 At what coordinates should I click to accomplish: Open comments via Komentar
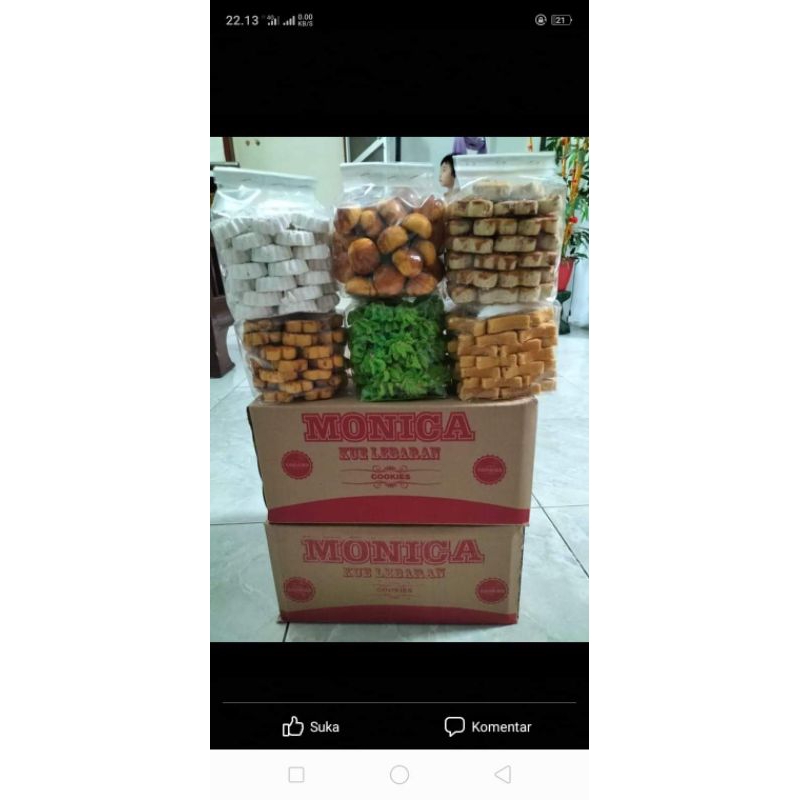point(488,727)
